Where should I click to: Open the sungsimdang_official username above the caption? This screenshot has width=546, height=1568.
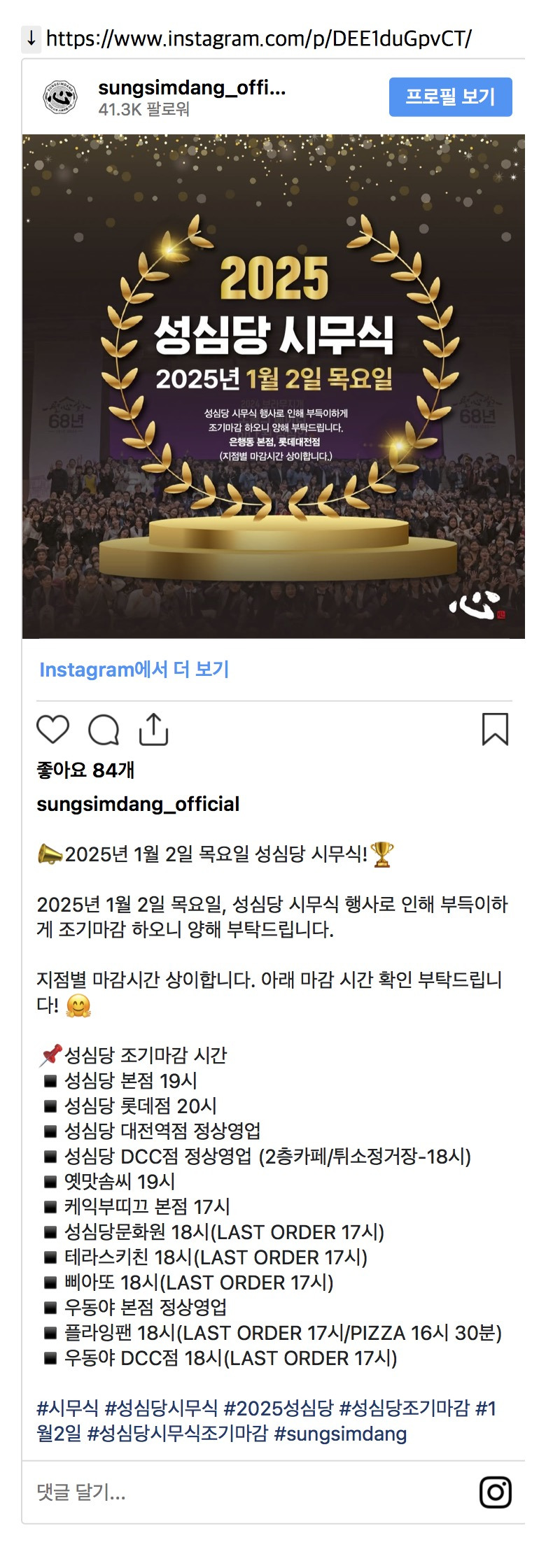[x=138, y=803]
